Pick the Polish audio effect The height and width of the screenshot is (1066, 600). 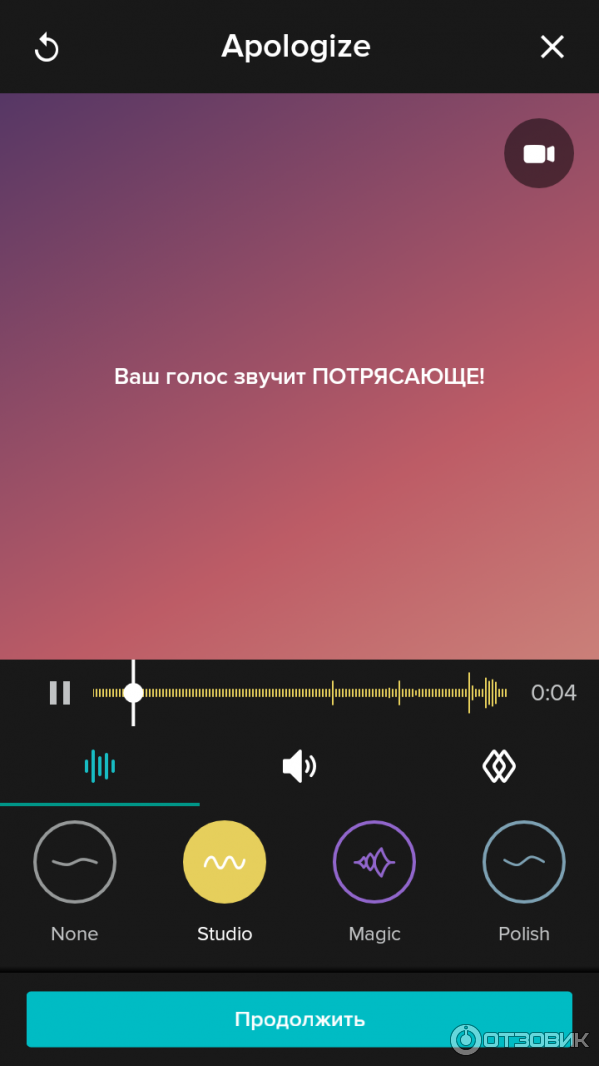(x=524, y=862)
